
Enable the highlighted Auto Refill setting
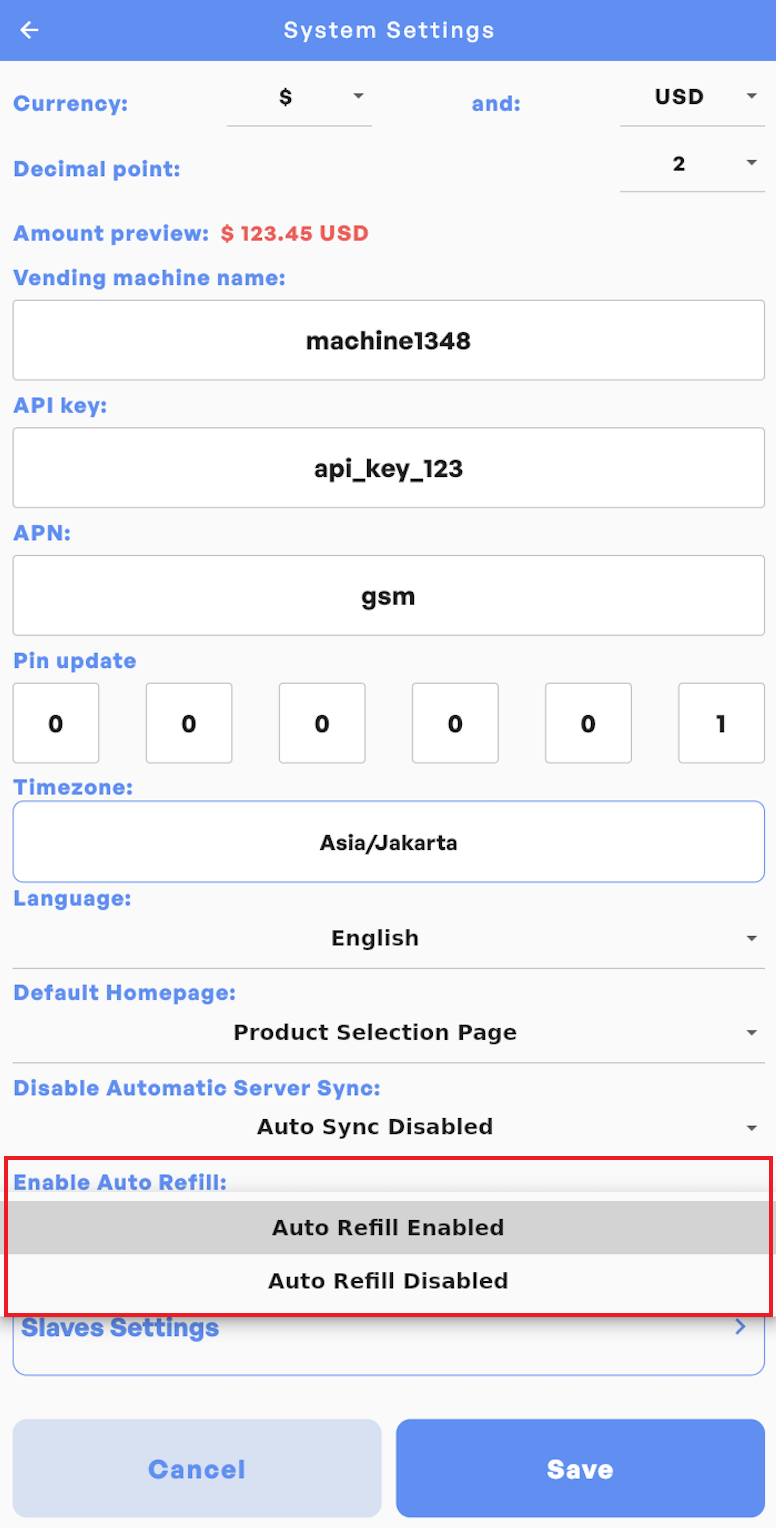388,1227
